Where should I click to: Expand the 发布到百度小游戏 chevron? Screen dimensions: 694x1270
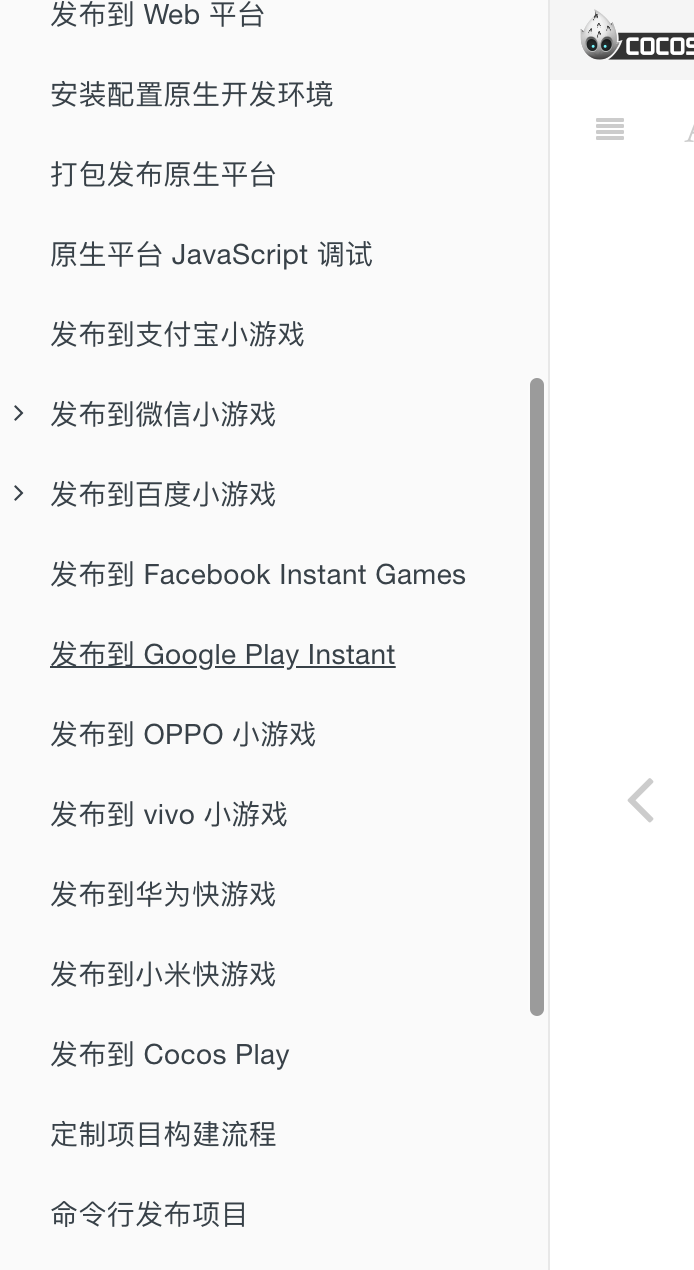point(19,493)
